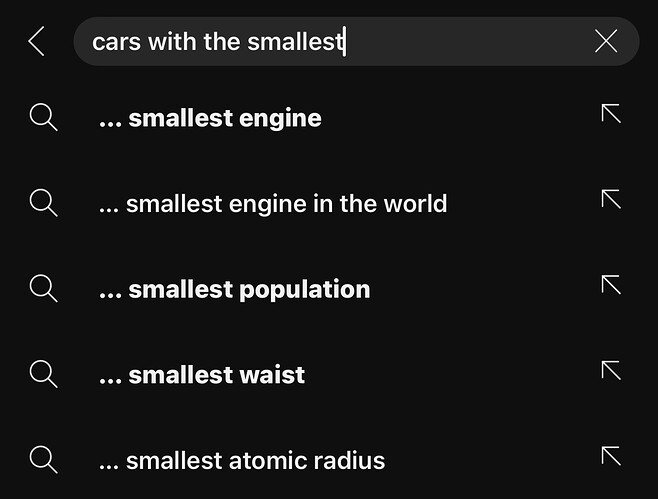The image size is (658, 499).
Task: Fill query with 'smallest engine in the world' arrow
Action: tap(610, 200)
